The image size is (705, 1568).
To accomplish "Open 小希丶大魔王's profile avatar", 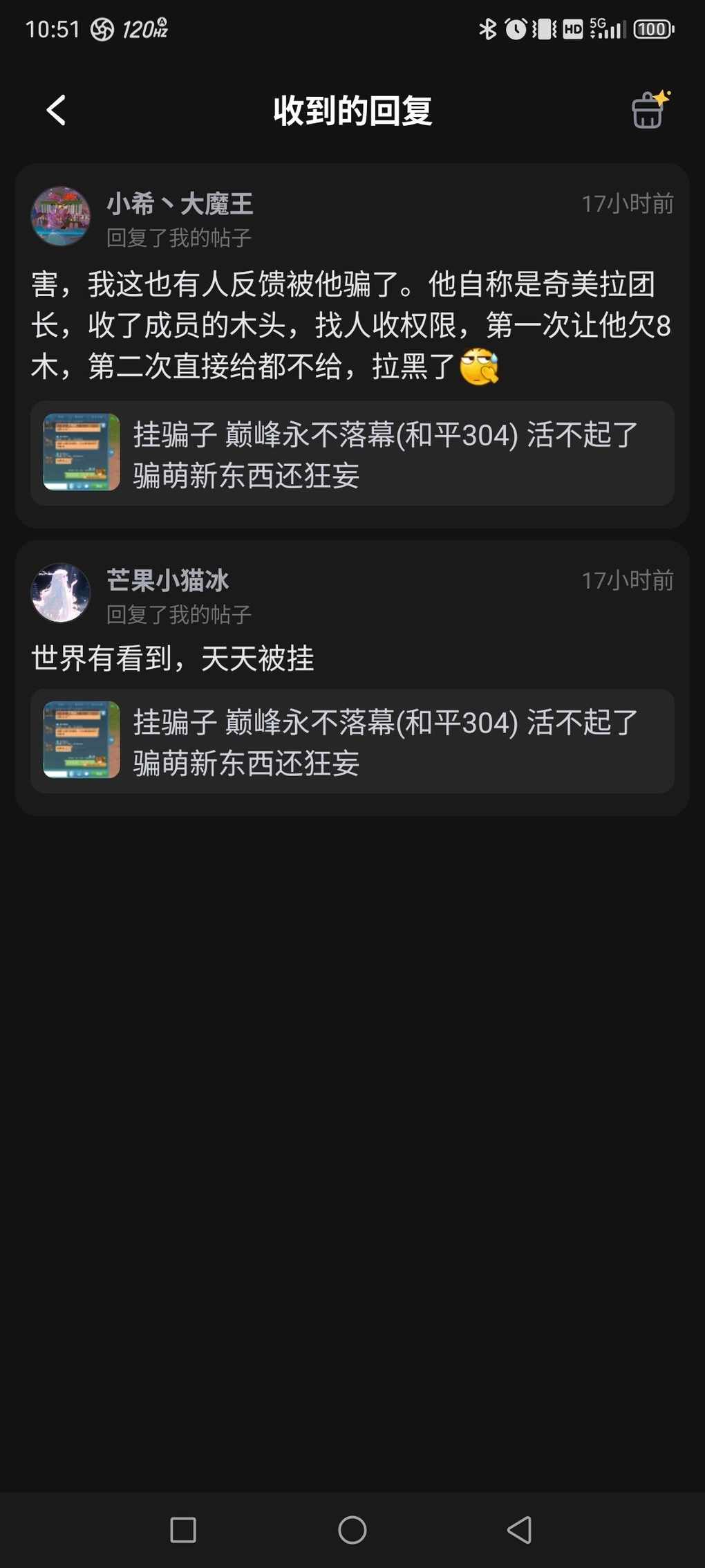I will click(61, 216).
